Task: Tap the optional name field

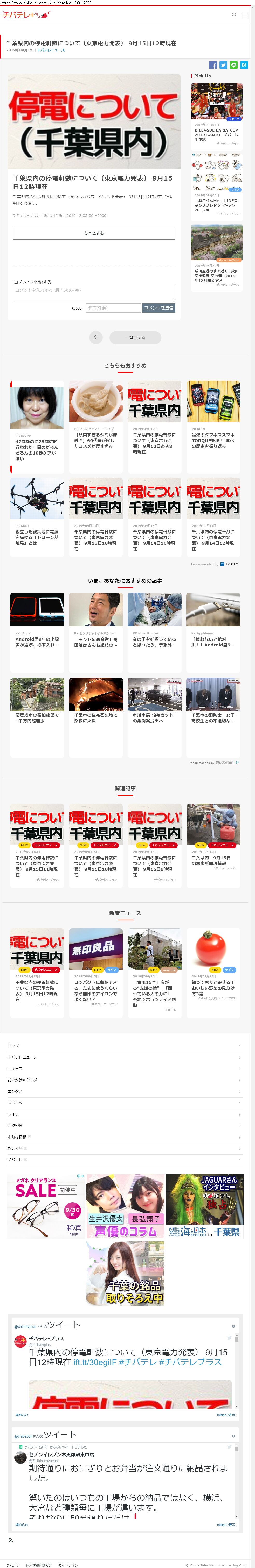Action: (x=113, y=308)
